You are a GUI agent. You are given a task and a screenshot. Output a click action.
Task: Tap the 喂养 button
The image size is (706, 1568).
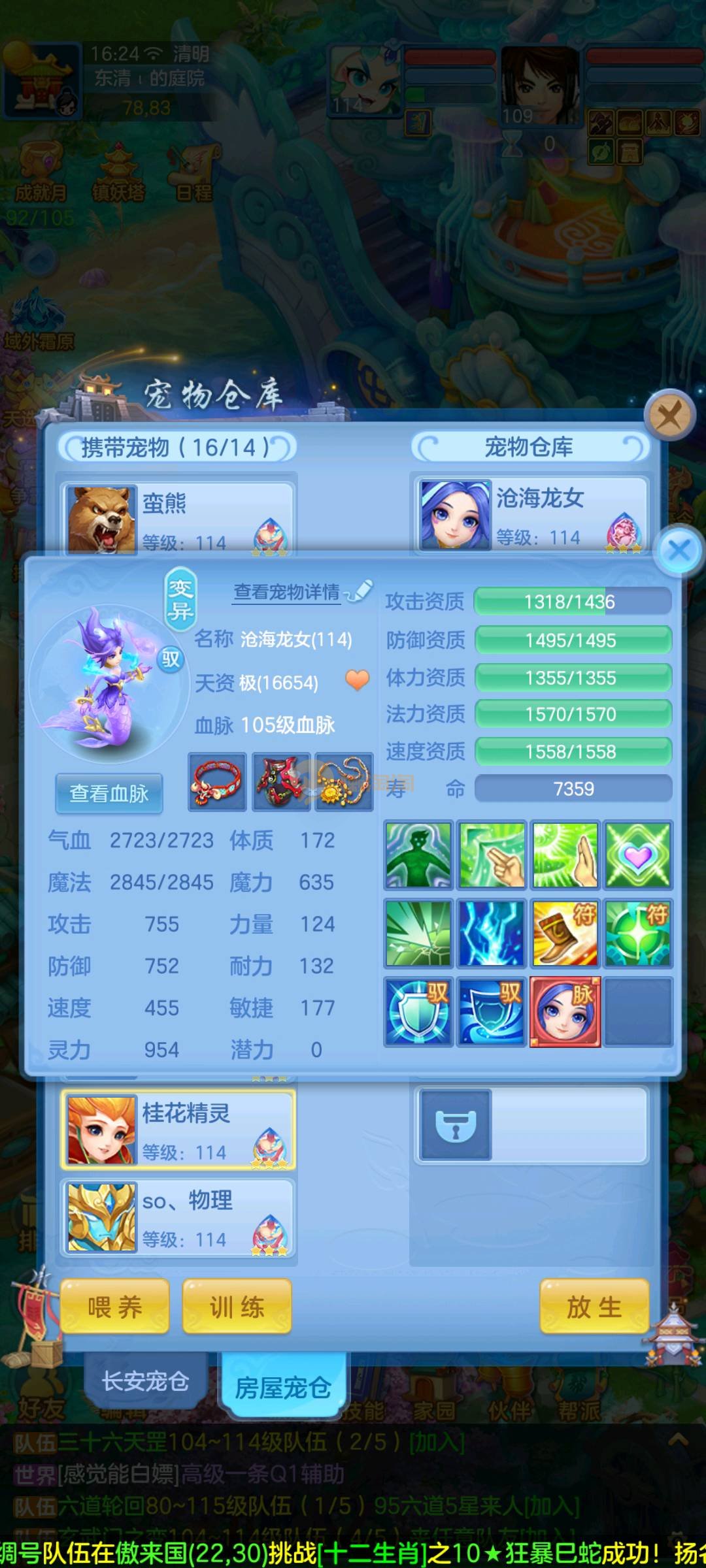(x=115, y=1307)
